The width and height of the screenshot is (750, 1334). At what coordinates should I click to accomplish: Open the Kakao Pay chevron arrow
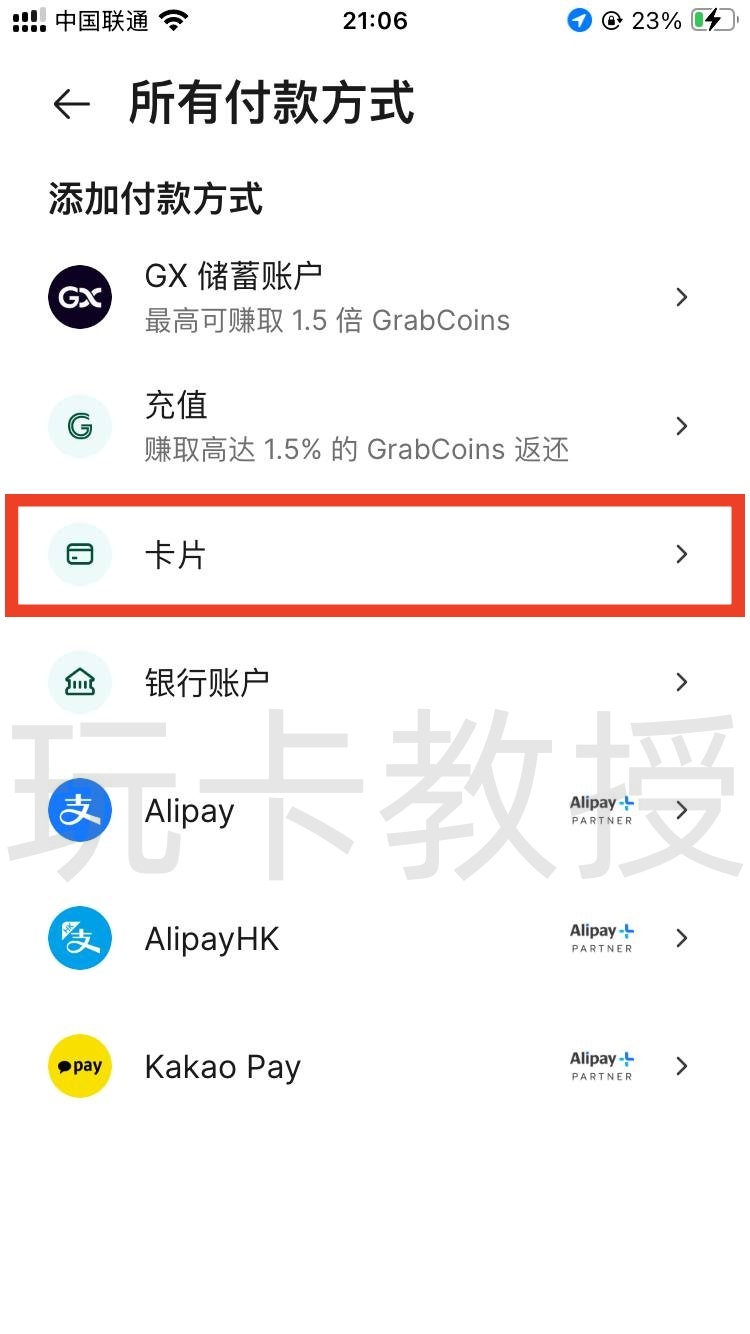tap(682, 1066)
